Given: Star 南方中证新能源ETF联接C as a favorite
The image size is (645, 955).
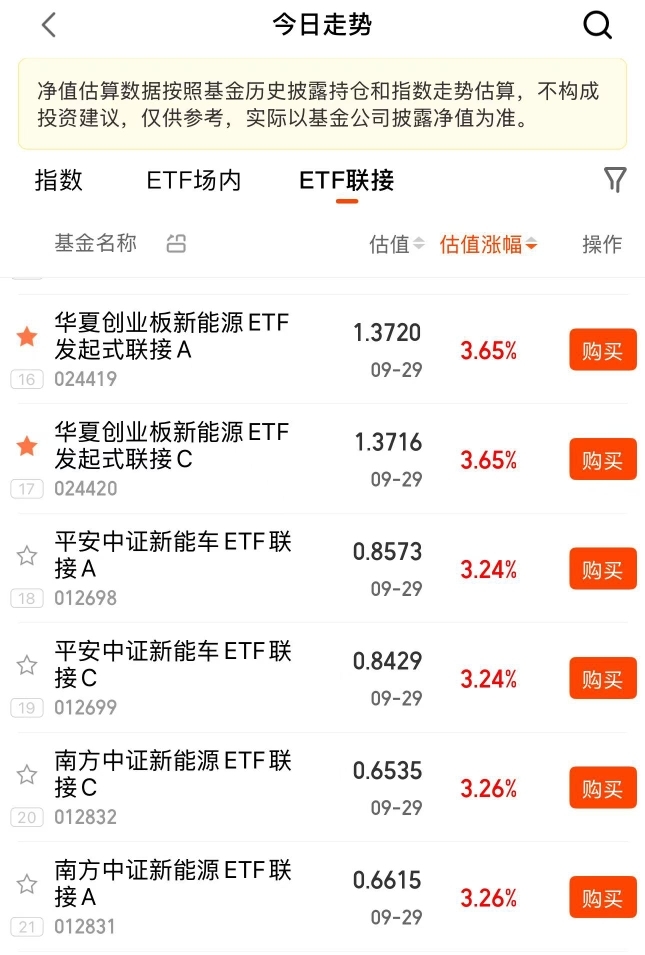Looking at the screenshot, I should 27,775.
